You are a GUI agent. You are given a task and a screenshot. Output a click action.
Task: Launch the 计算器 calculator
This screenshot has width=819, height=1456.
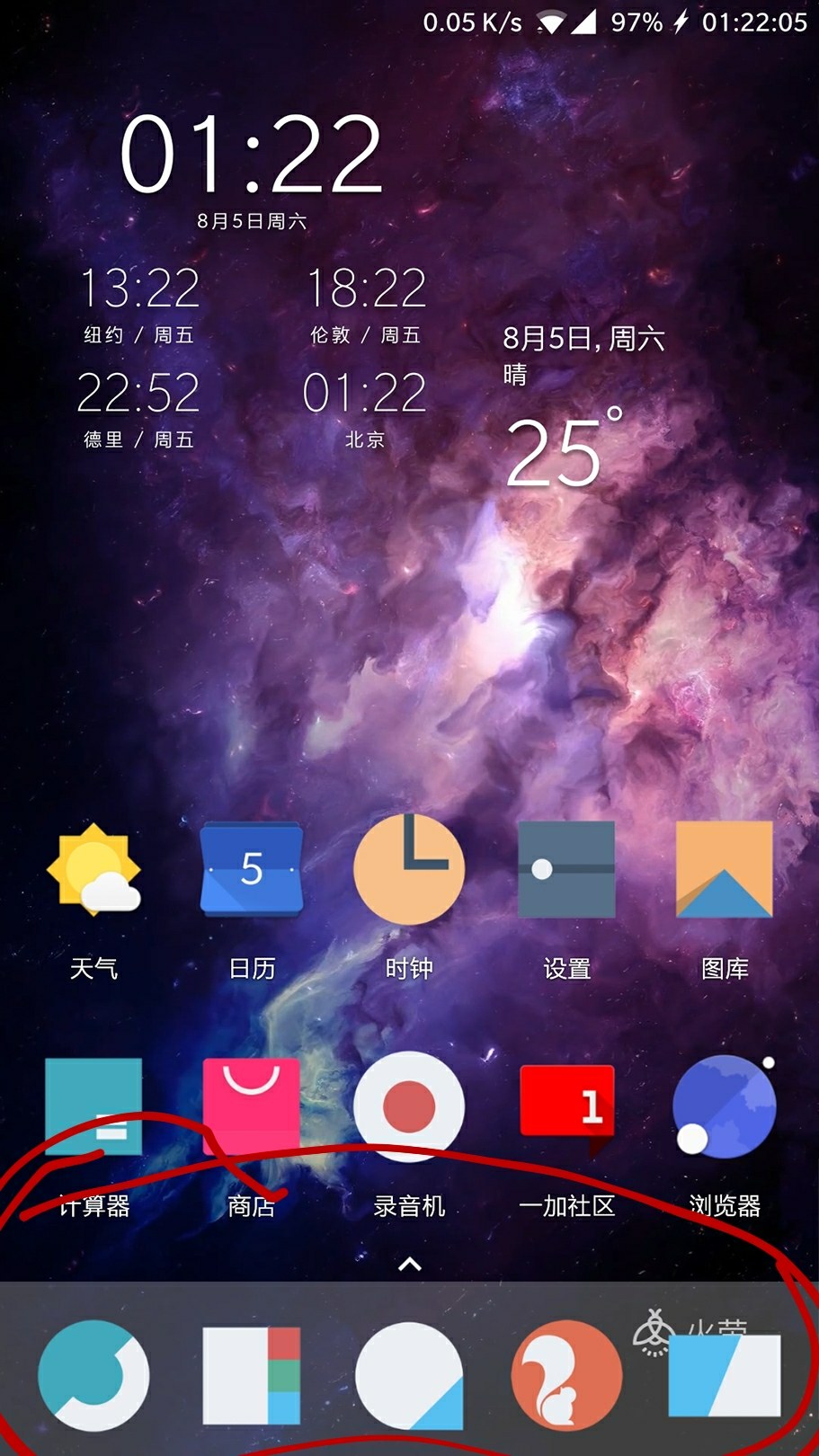(93, 1107)
